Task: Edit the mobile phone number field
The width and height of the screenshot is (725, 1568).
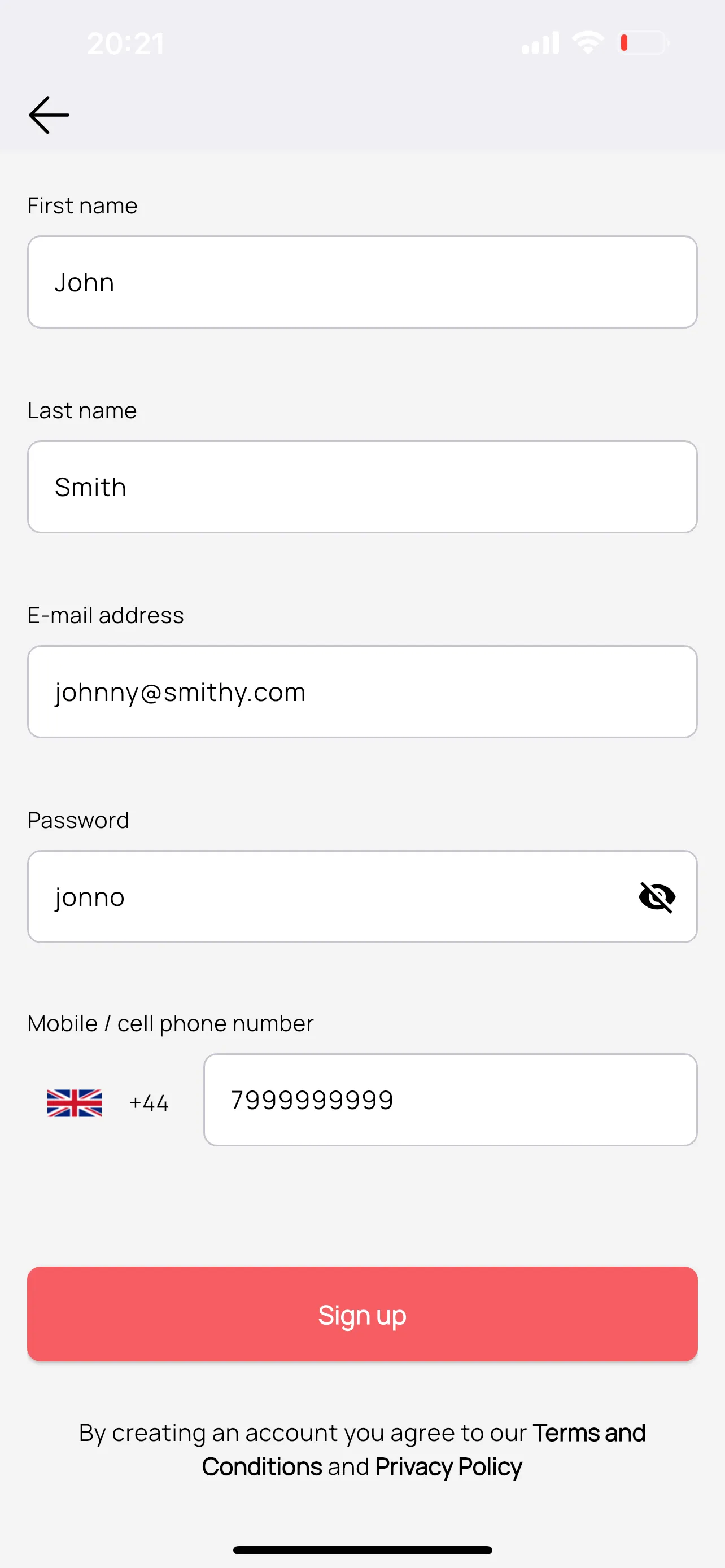Action: 450,1100
